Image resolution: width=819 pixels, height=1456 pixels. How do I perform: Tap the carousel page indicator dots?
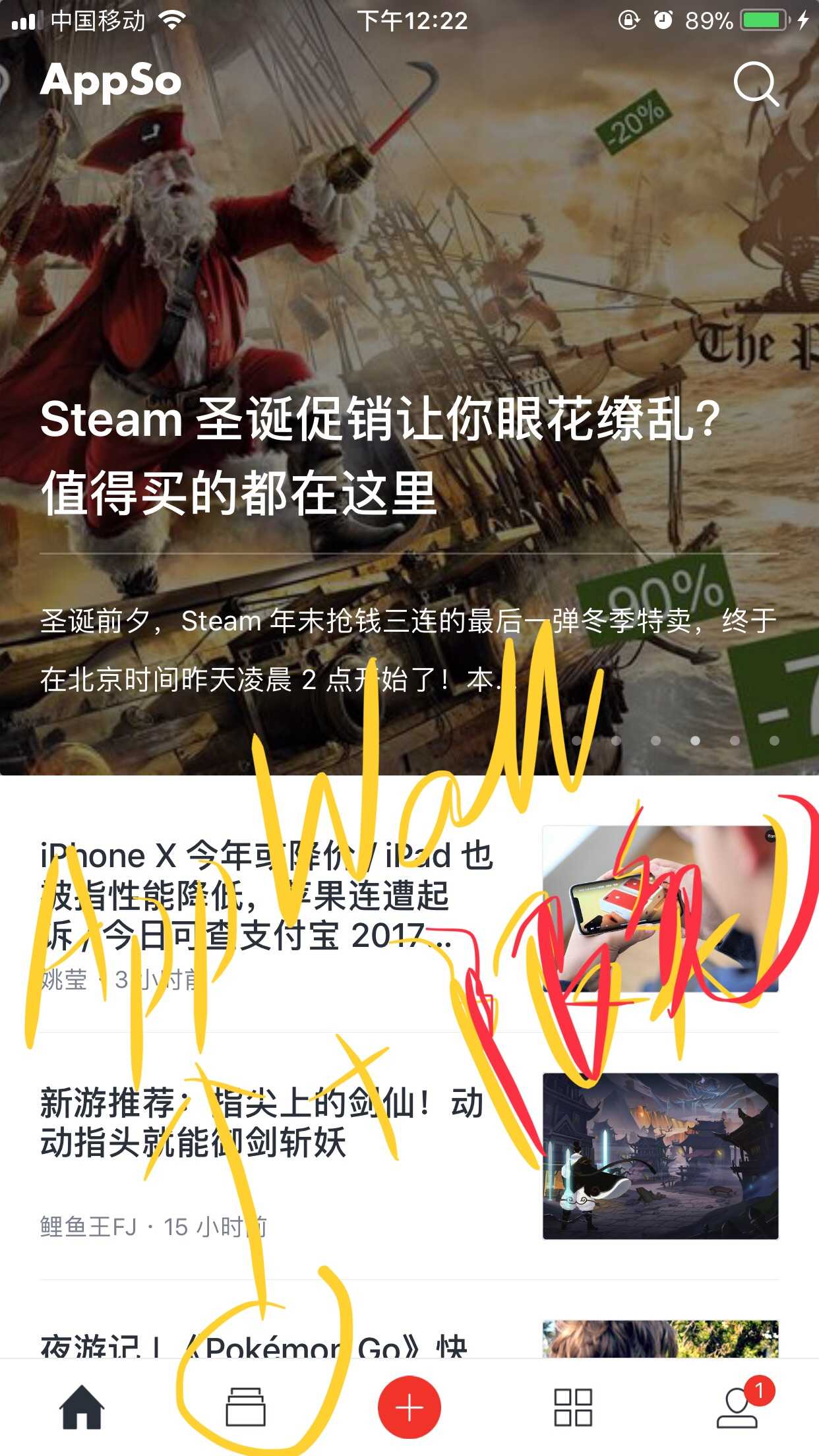675,741
